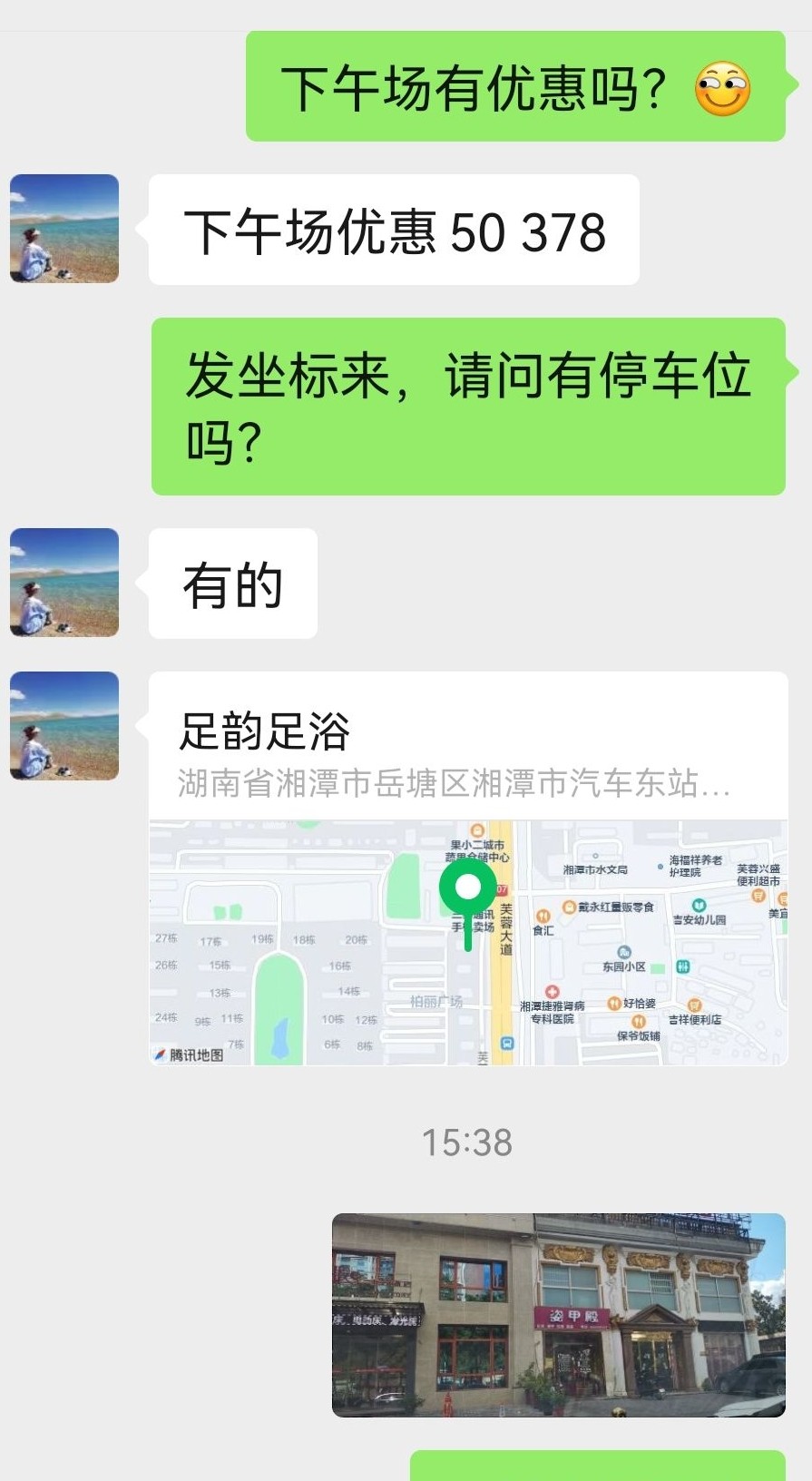
Task: Click the supermarket icon at 芙蓉兴盛便利超市
Action: point(758,896)
